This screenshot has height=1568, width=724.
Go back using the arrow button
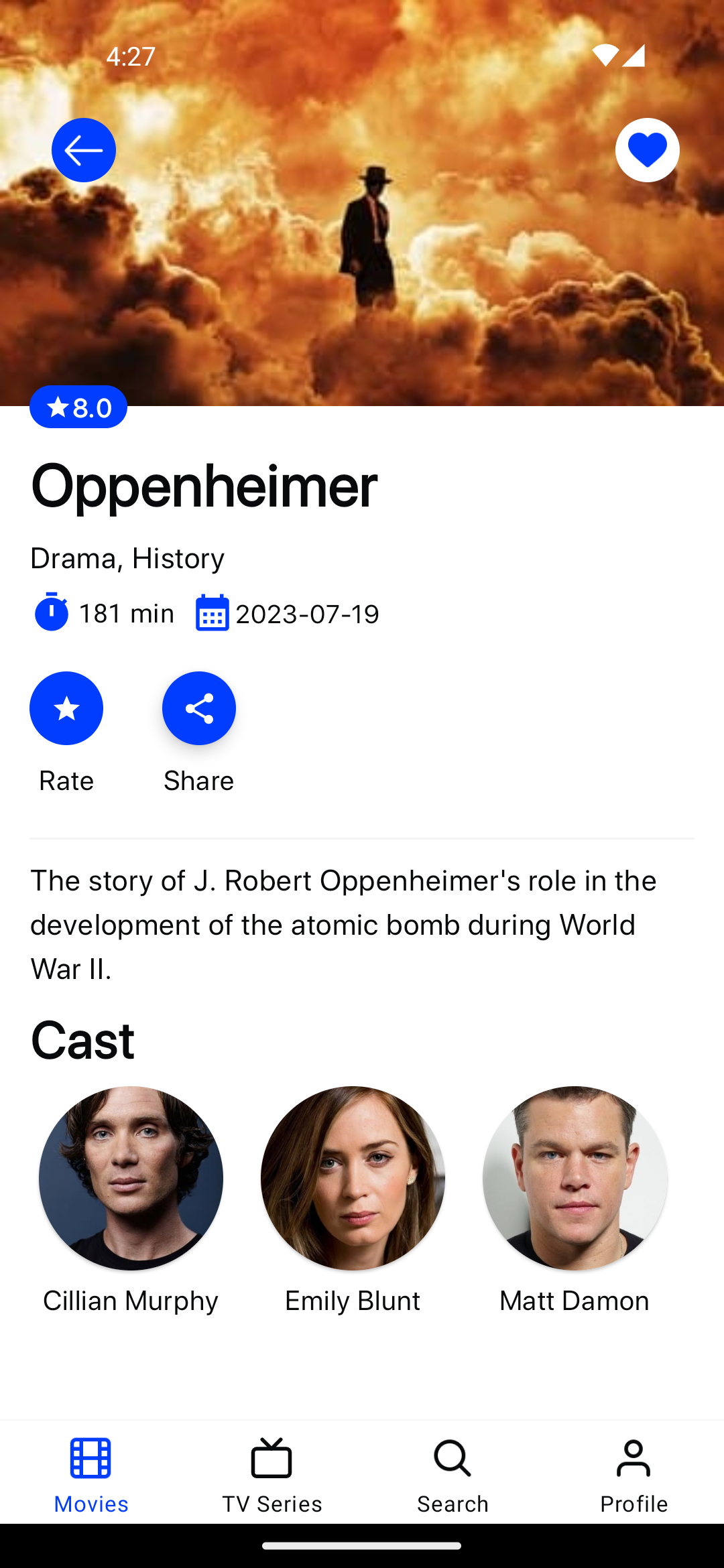[x=84, y=150]
